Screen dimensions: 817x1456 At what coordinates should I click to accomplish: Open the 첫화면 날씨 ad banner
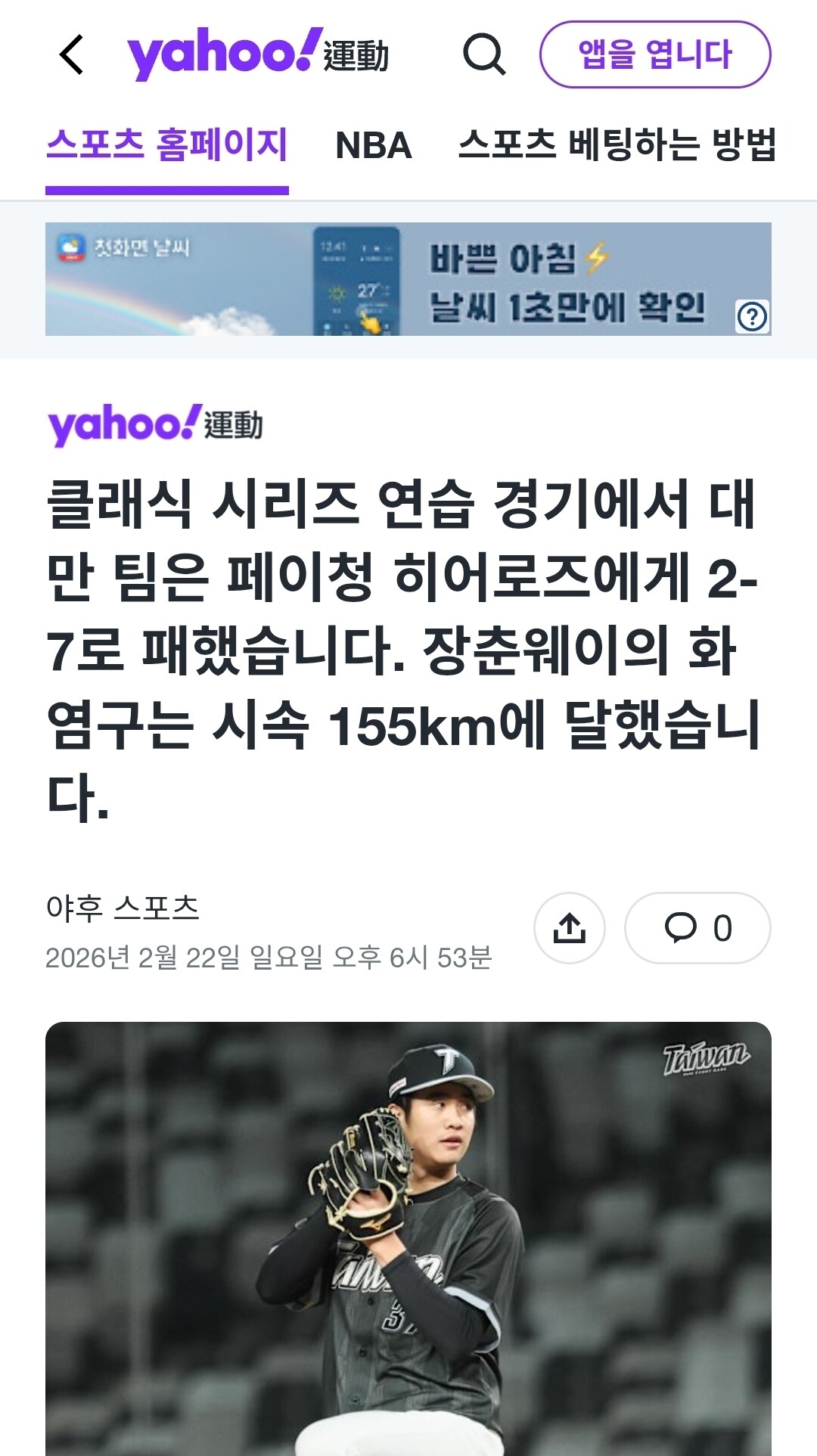pos(408,279)
